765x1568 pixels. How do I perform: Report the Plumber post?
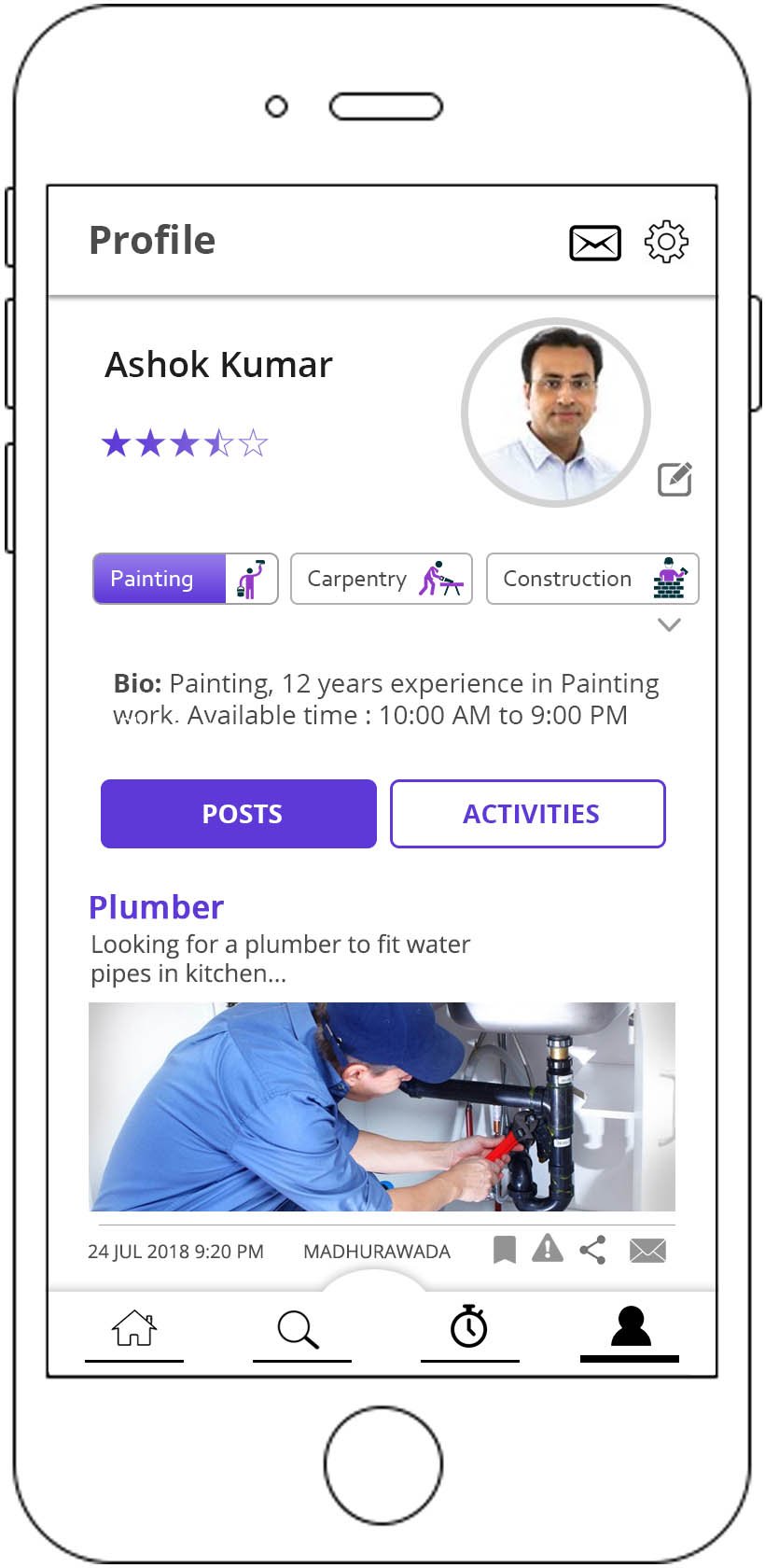(x=548, y=1249)
